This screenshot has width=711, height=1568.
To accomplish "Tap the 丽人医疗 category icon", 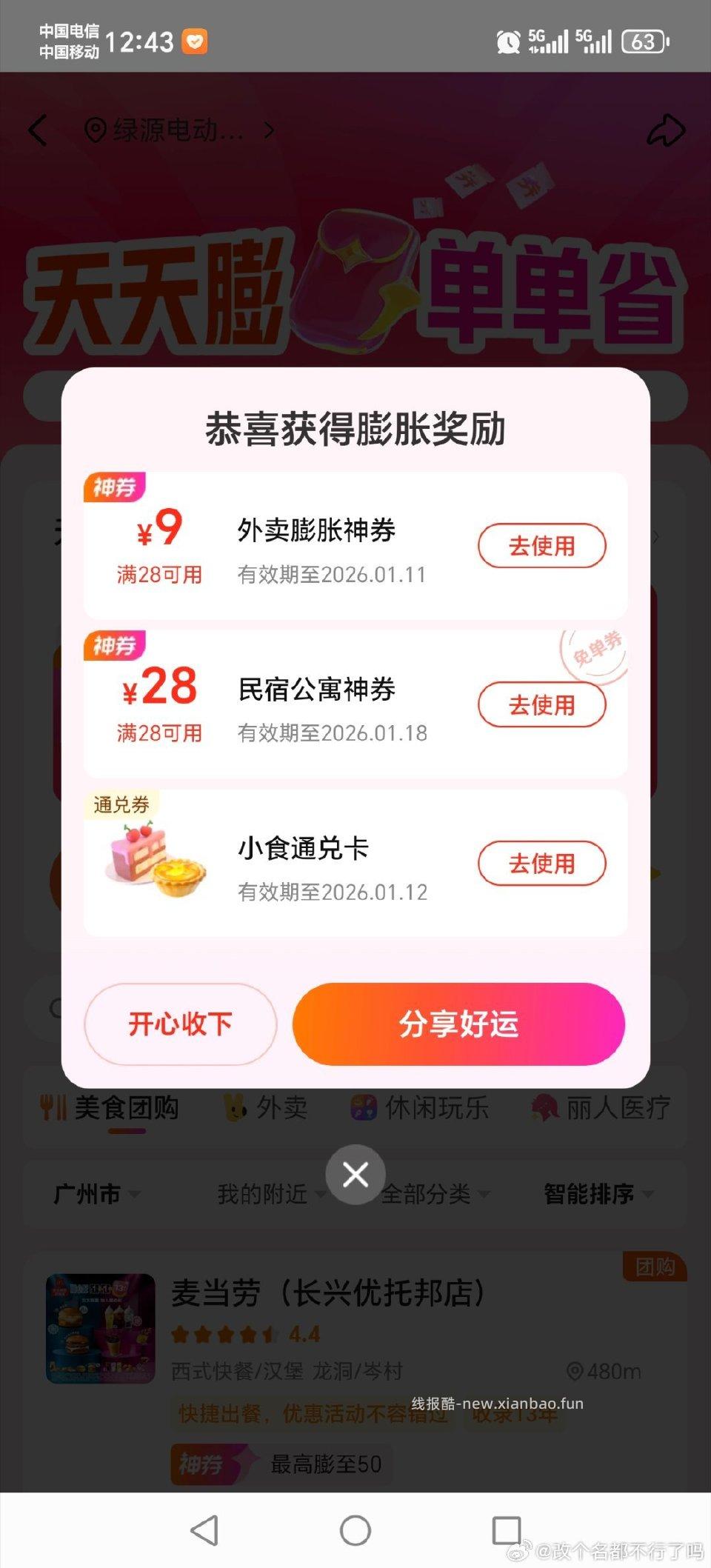I will pos(543,1107).
